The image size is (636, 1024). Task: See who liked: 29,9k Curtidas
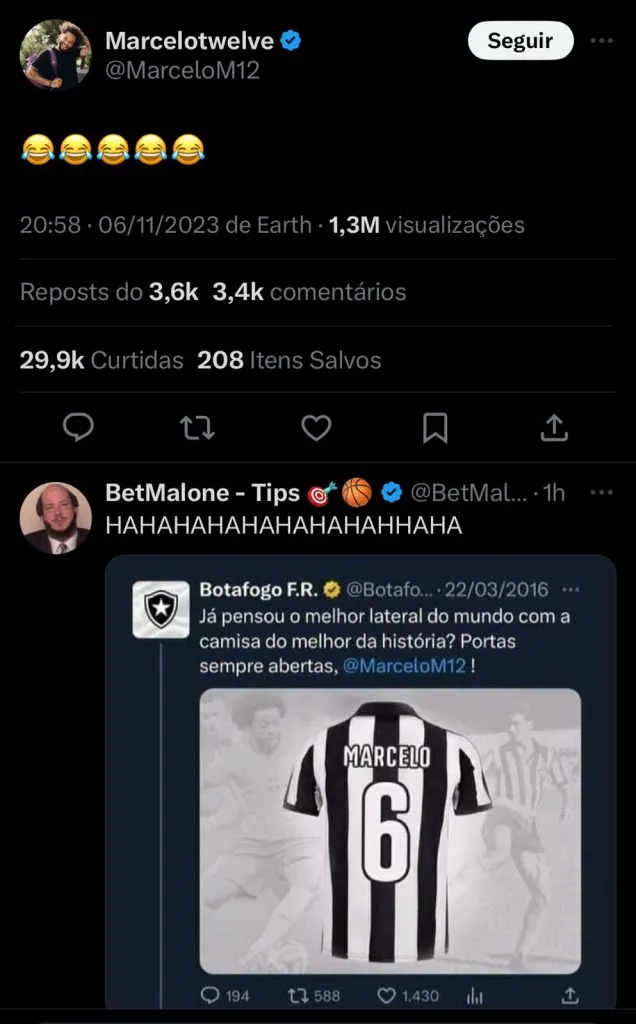pyautogui.click(x=101, y=360)
